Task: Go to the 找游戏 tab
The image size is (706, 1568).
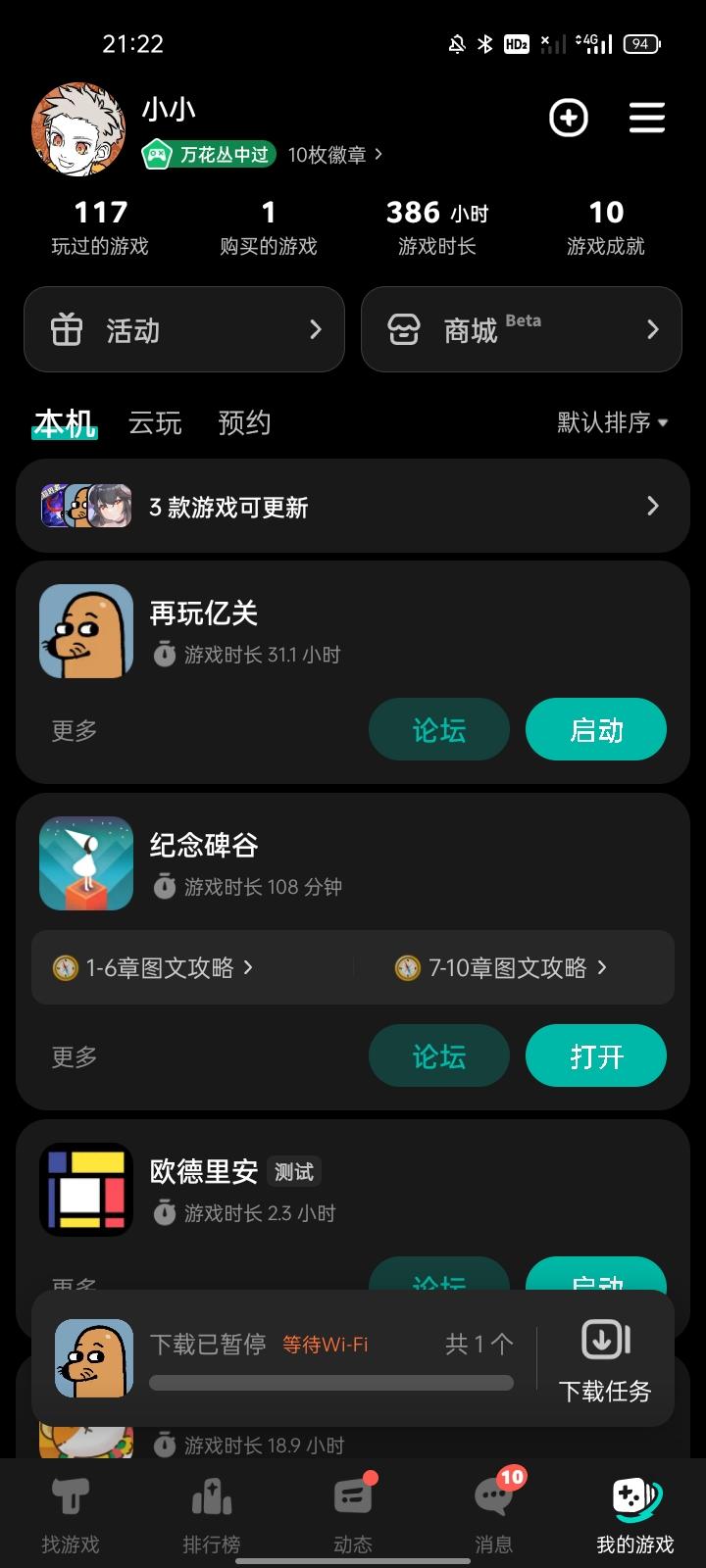Action: pos(71,1514)
